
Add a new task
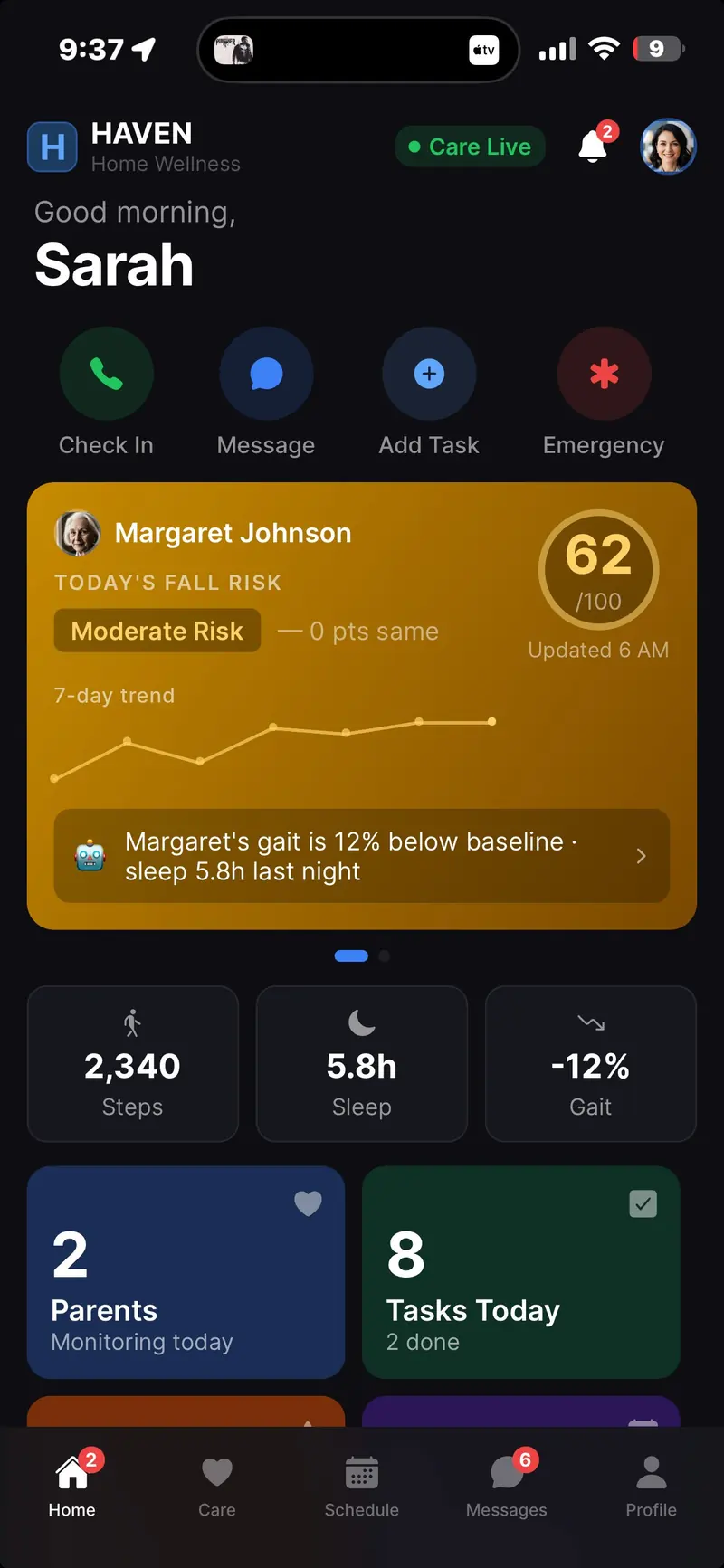429,374
